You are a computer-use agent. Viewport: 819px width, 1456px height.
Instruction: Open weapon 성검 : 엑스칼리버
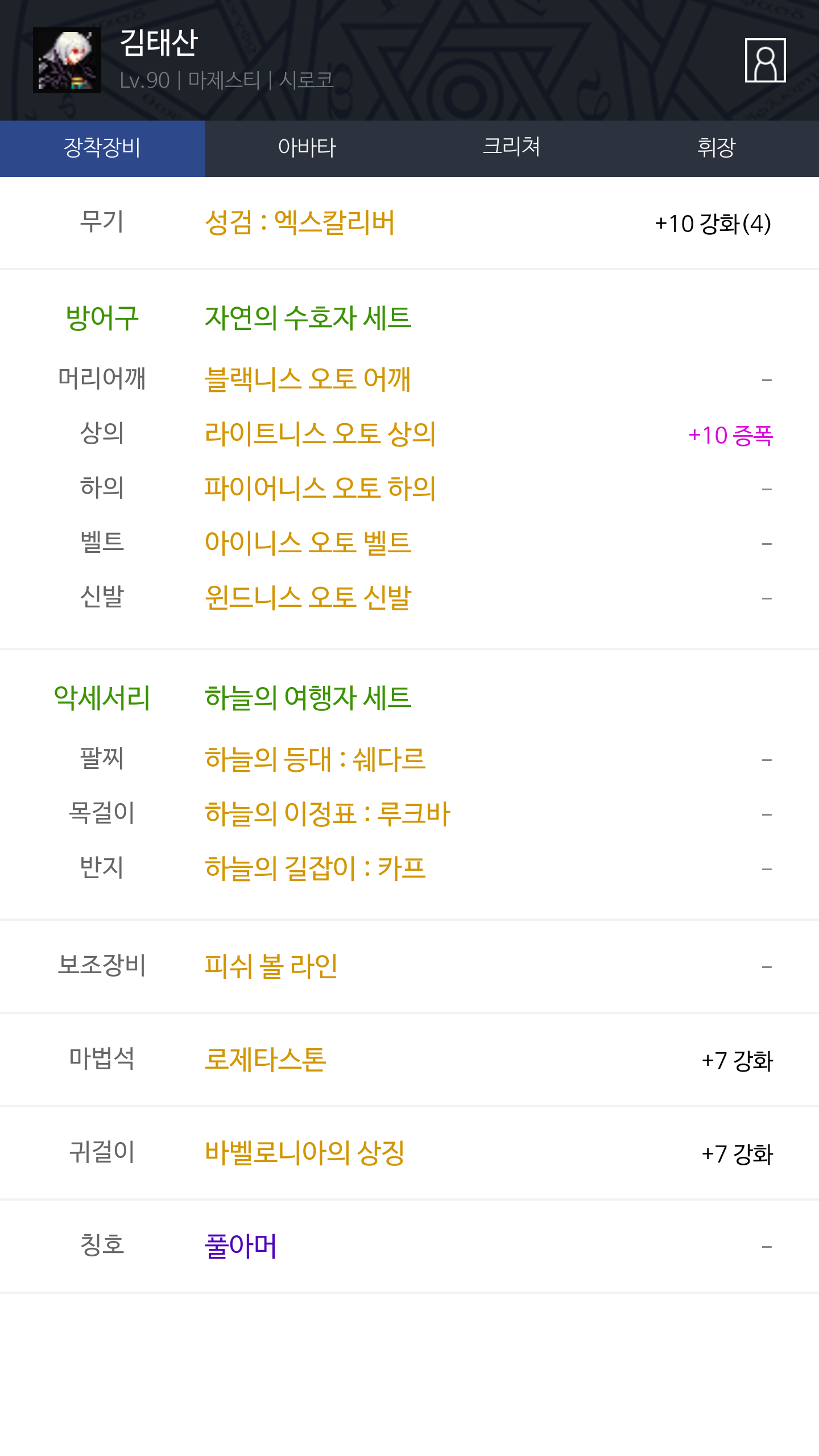pyautogui.click(x=300, y=222)
